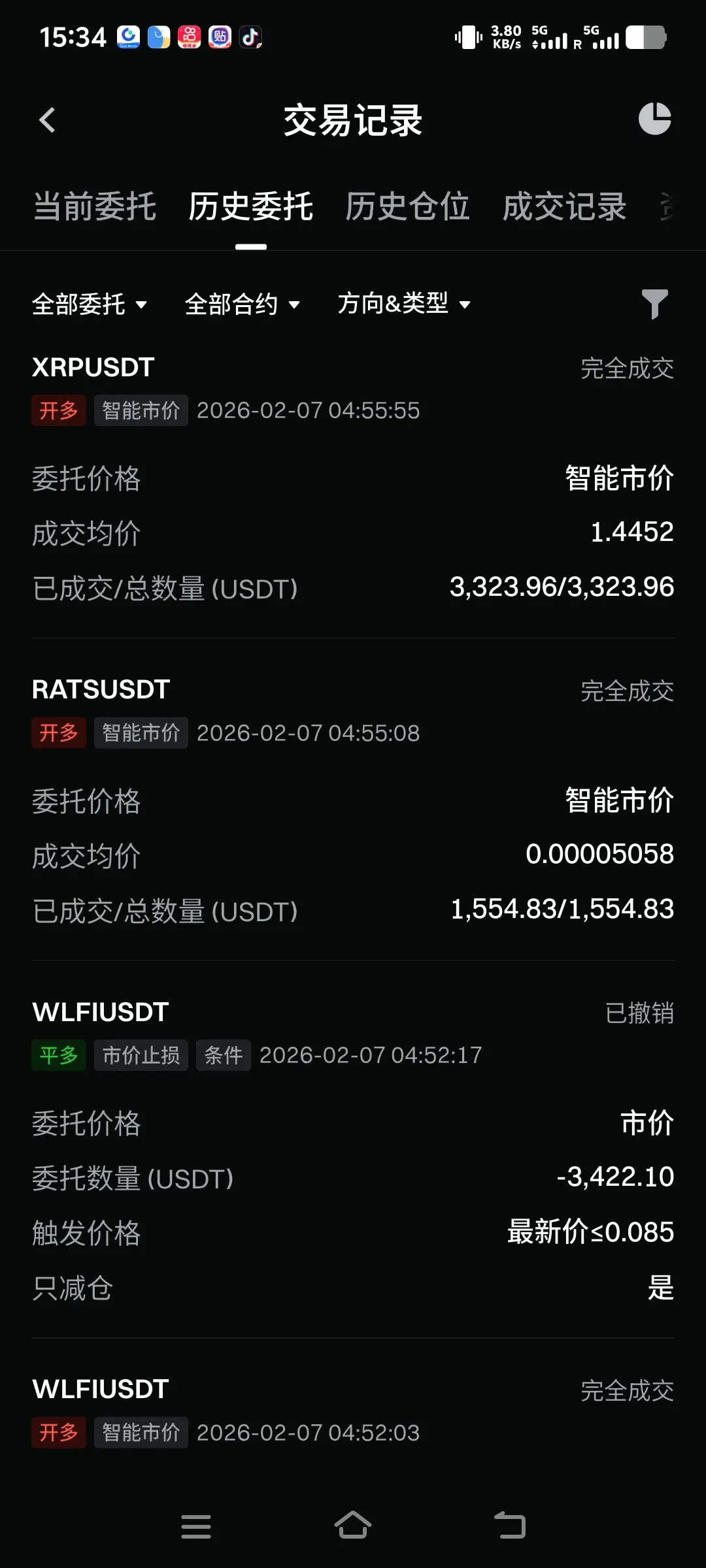Expand the 全部合约 dropdown
Viewport: 706px width, 1568px height.
243,304
